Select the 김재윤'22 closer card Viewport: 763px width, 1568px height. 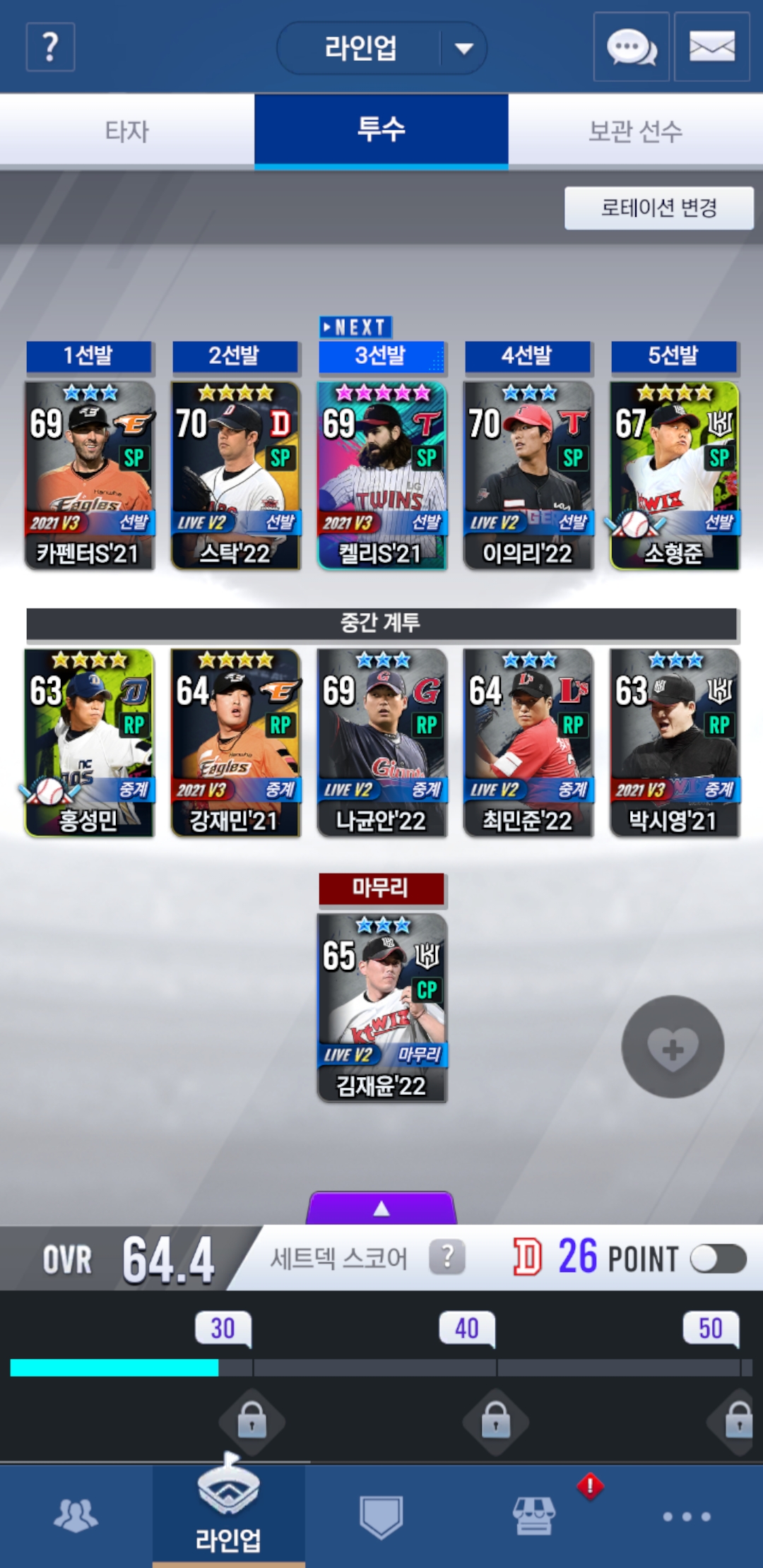[381, 1008]
